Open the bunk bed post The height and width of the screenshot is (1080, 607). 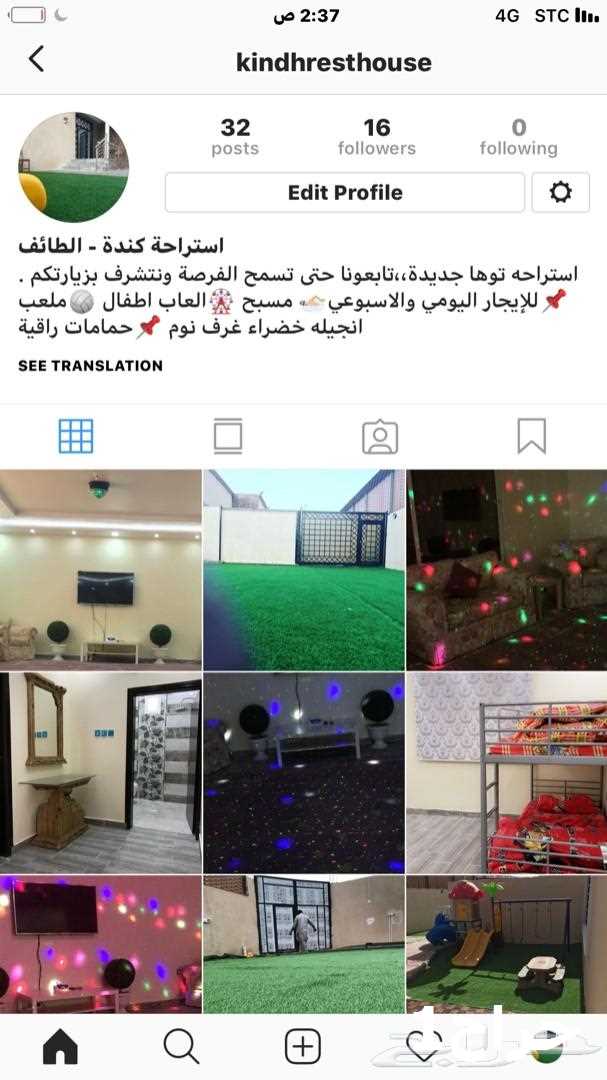coord(507,773)
